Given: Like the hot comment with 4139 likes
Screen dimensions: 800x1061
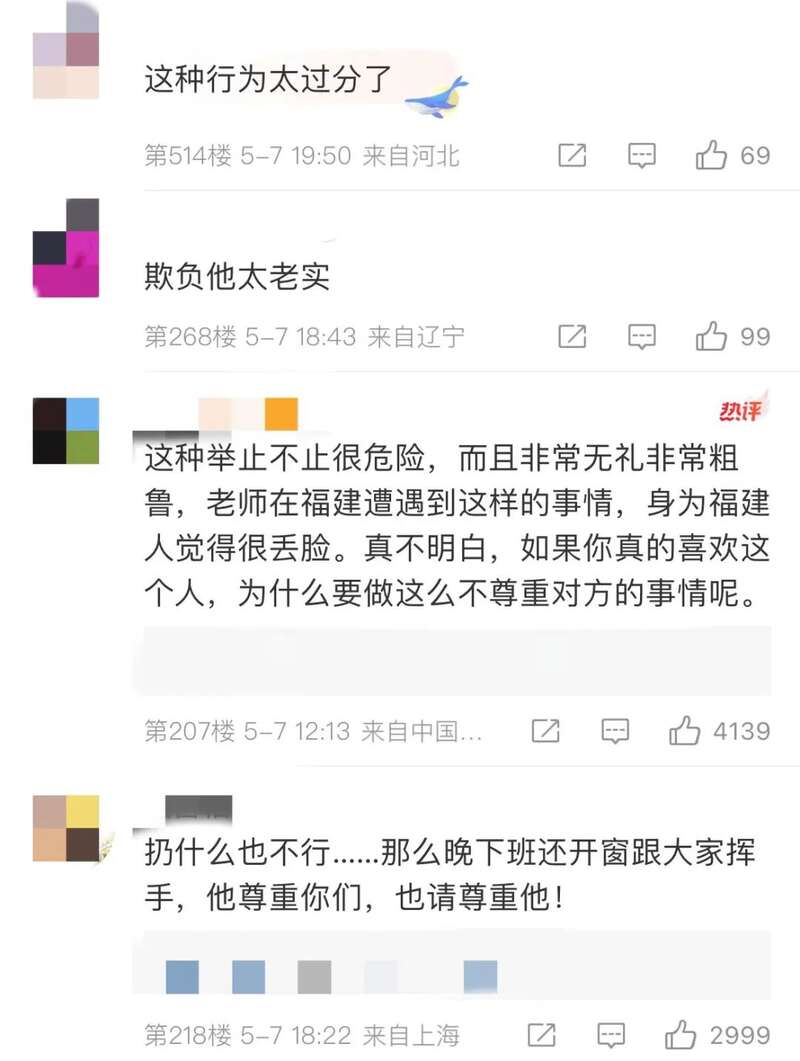Looking at the screenshot, I should (685, 731).
